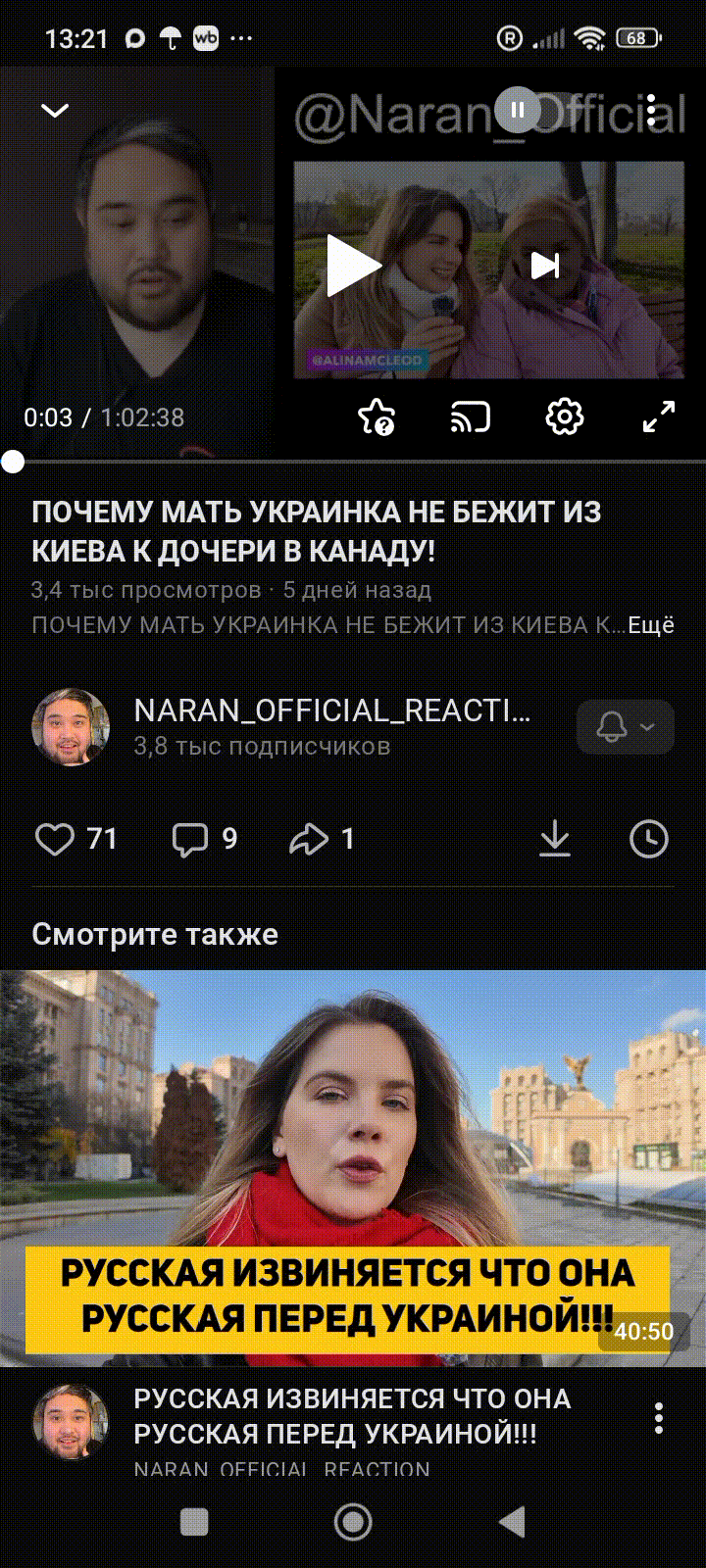Enter fullscreen mode
This screenshot has height=1568, width=706.
click(x=658, y=417)
